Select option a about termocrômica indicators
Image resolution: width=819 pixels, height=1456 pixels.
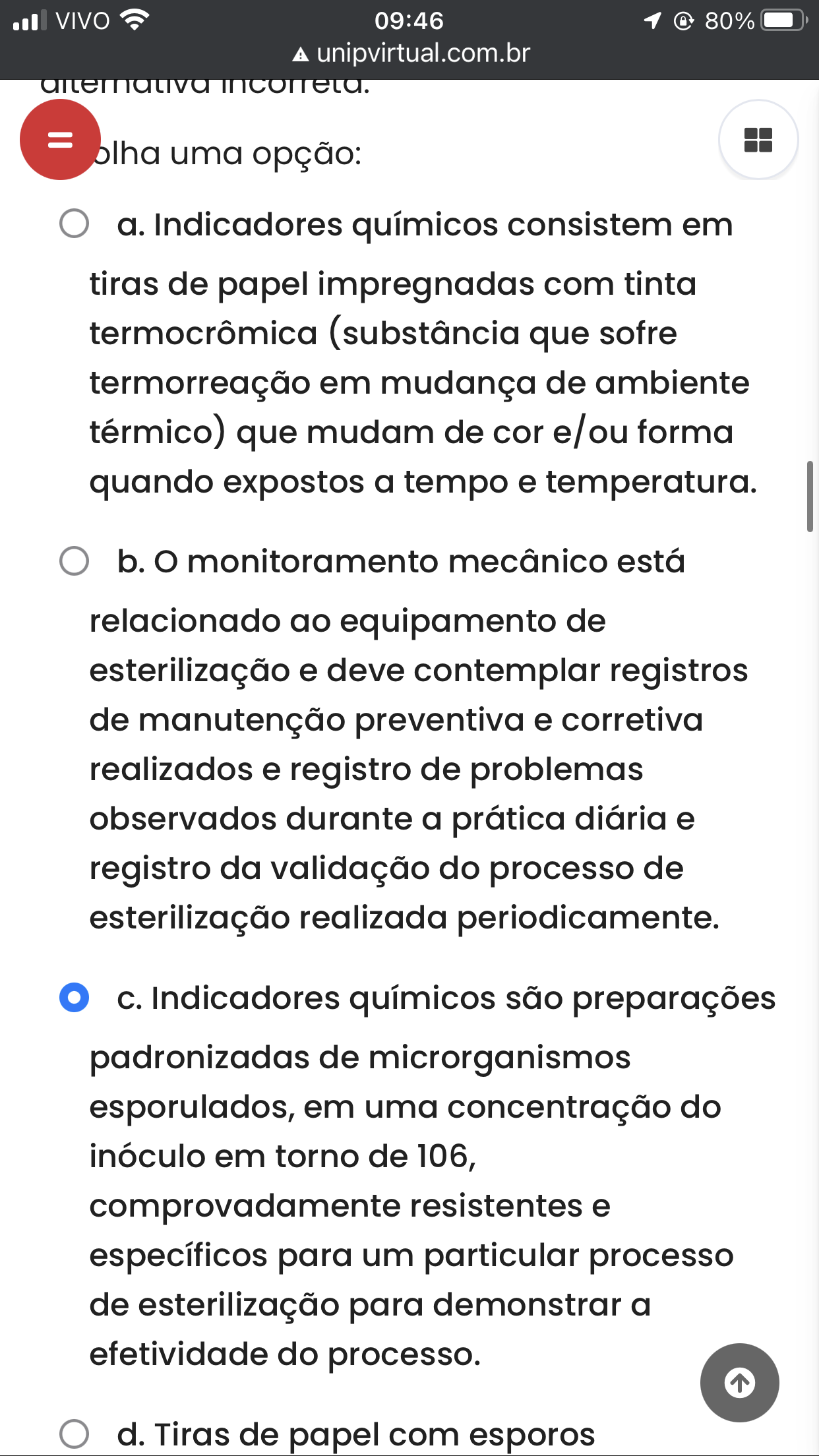click(x=74, y=224)
